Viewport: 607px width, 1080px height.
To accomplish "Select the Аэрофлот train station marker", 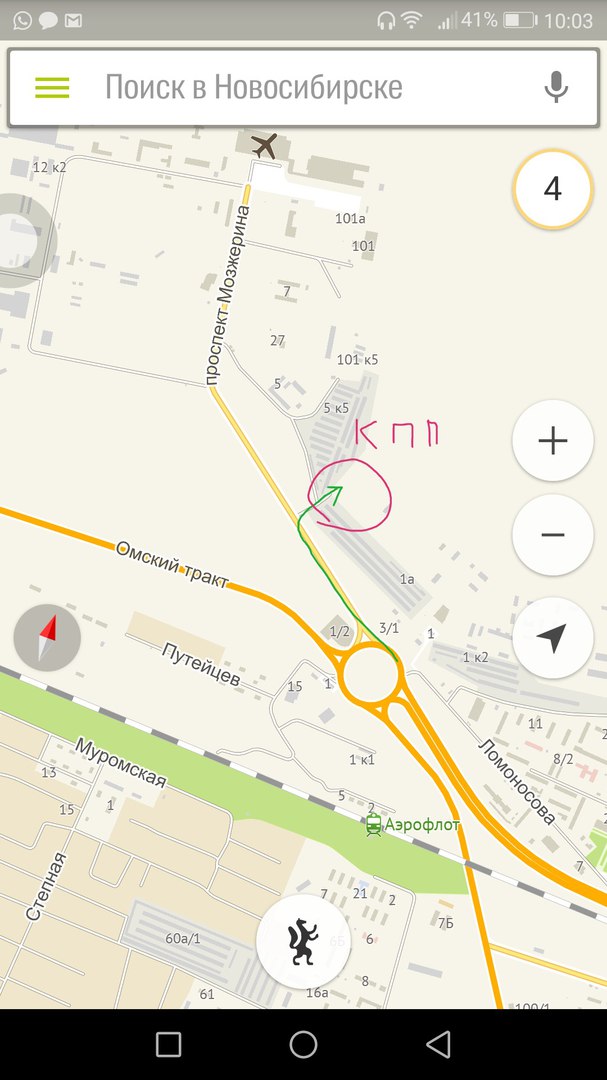I will (374, 824).
